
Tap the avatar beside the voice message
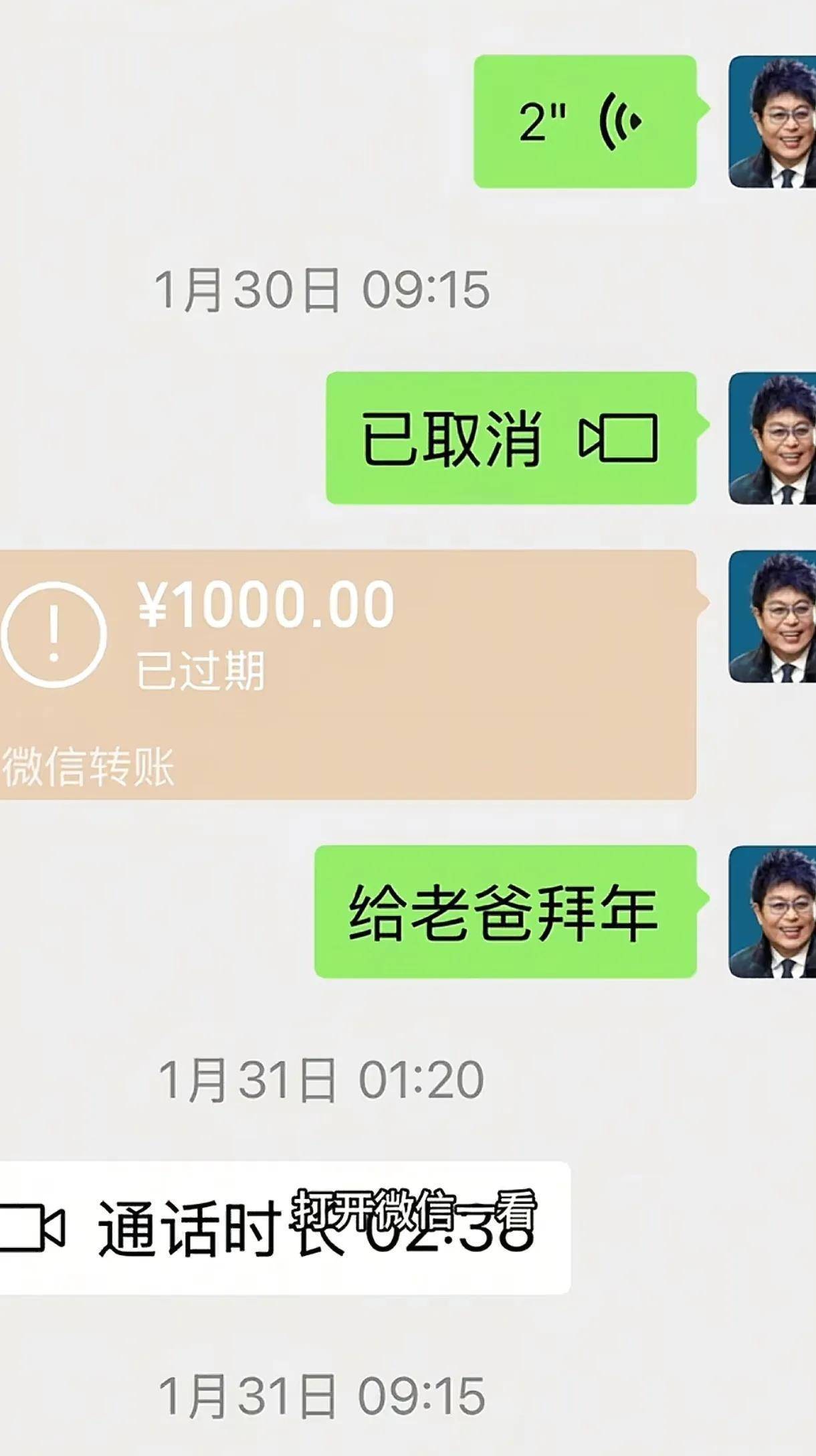pyautogui.click(x=772, y=122)
